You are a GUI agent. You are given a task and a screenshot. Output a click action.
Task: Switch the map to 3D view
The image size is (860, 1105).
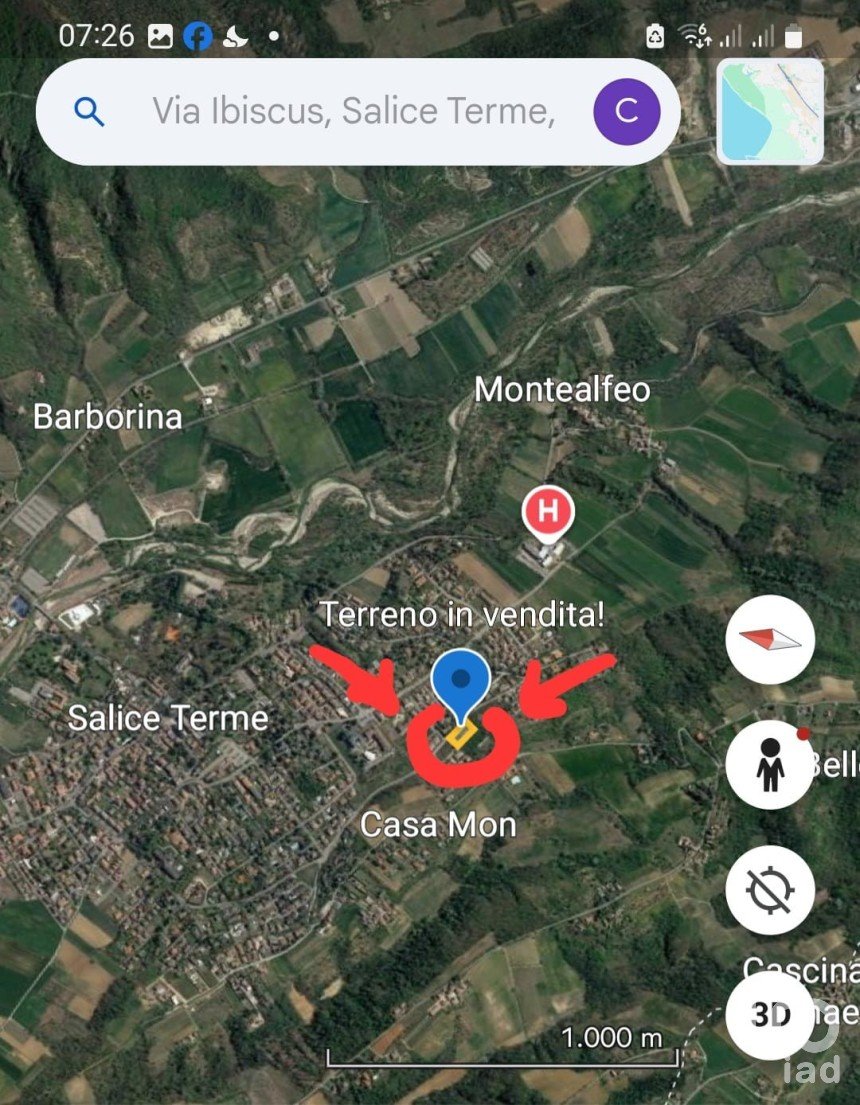click(770, 1015)
